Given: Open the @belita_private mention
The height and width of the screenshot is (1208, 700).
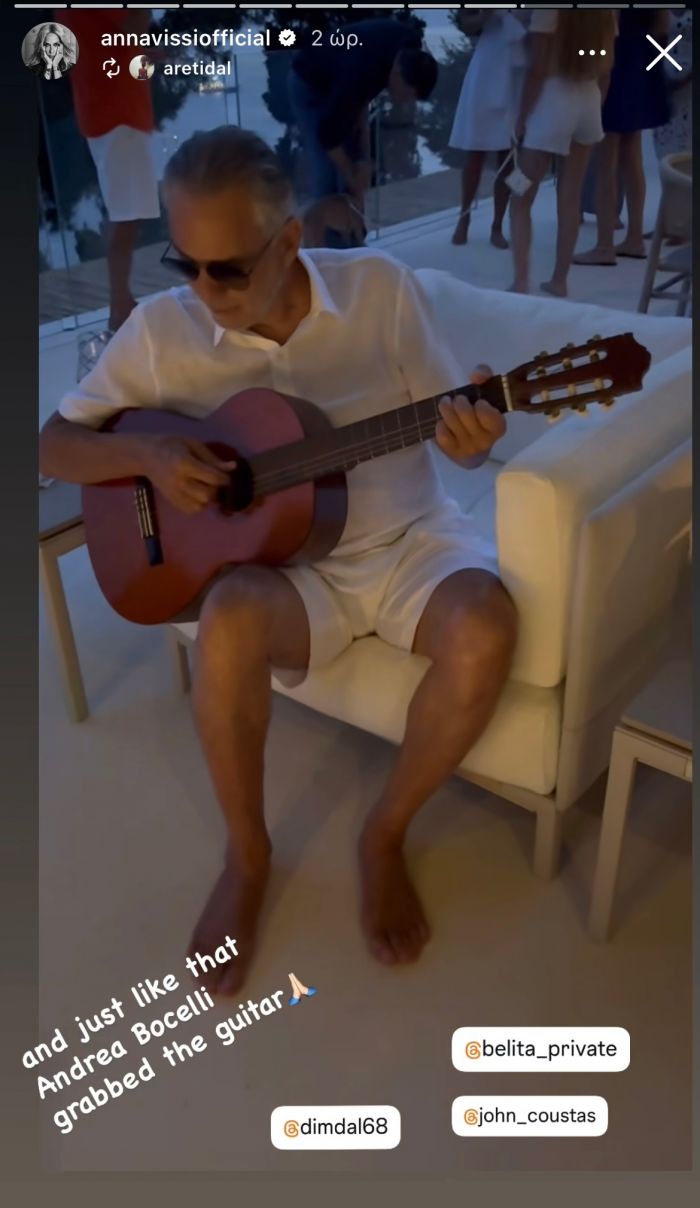Looking at the screenshot, I should (x=541, y=1049).
